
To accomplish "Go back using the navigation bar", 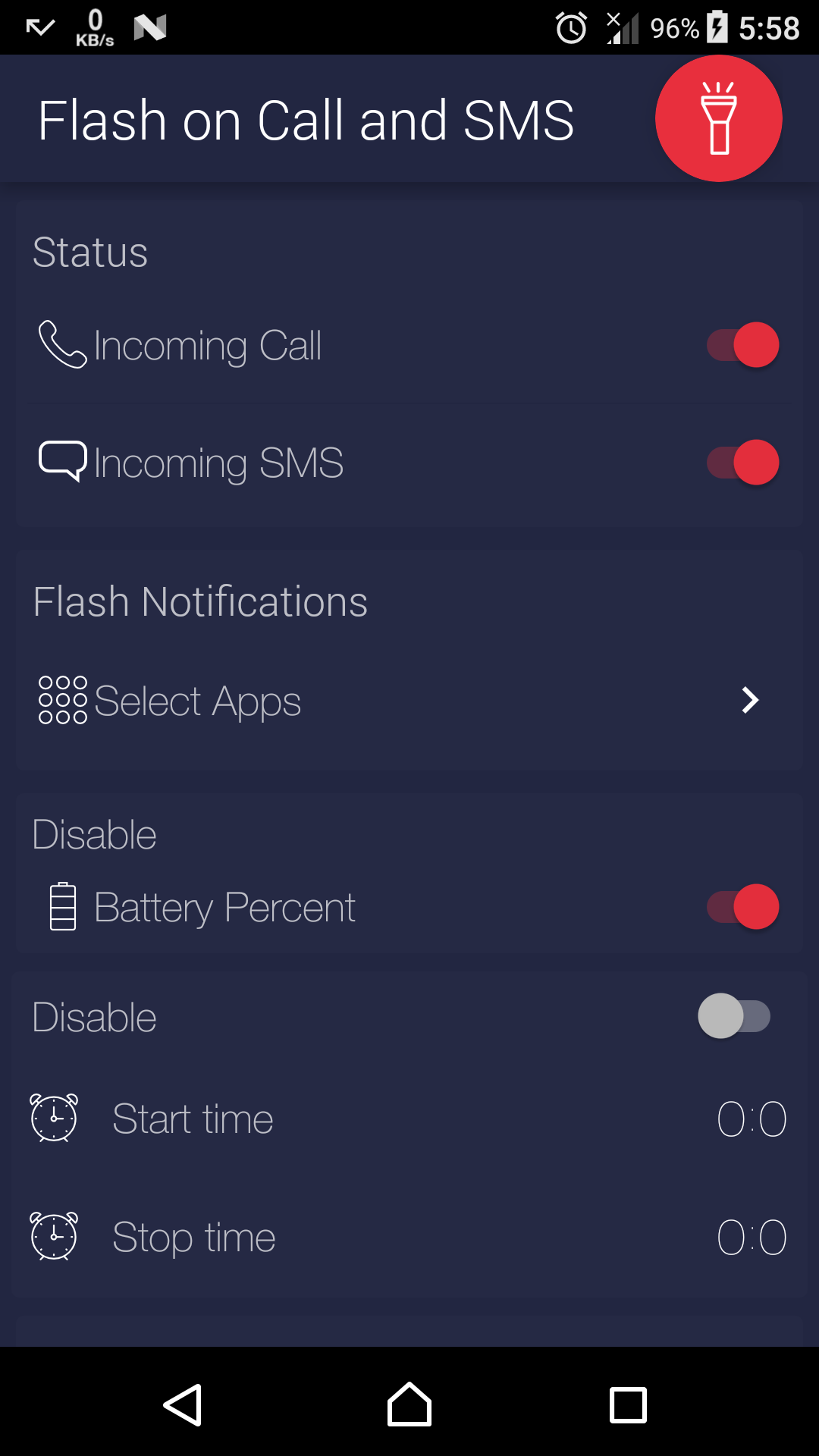I will (x=183, y=1405).
